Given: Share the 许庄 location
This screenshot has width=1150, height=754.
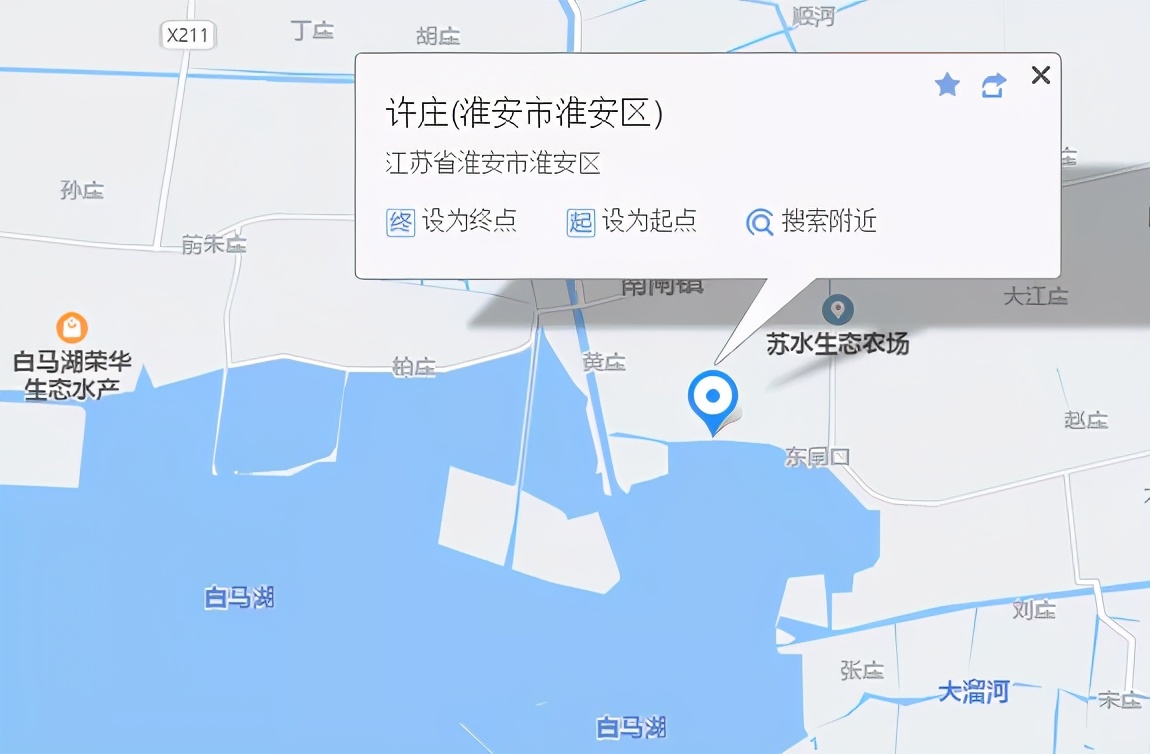Looking at the screenshot, I should (993, 86).
